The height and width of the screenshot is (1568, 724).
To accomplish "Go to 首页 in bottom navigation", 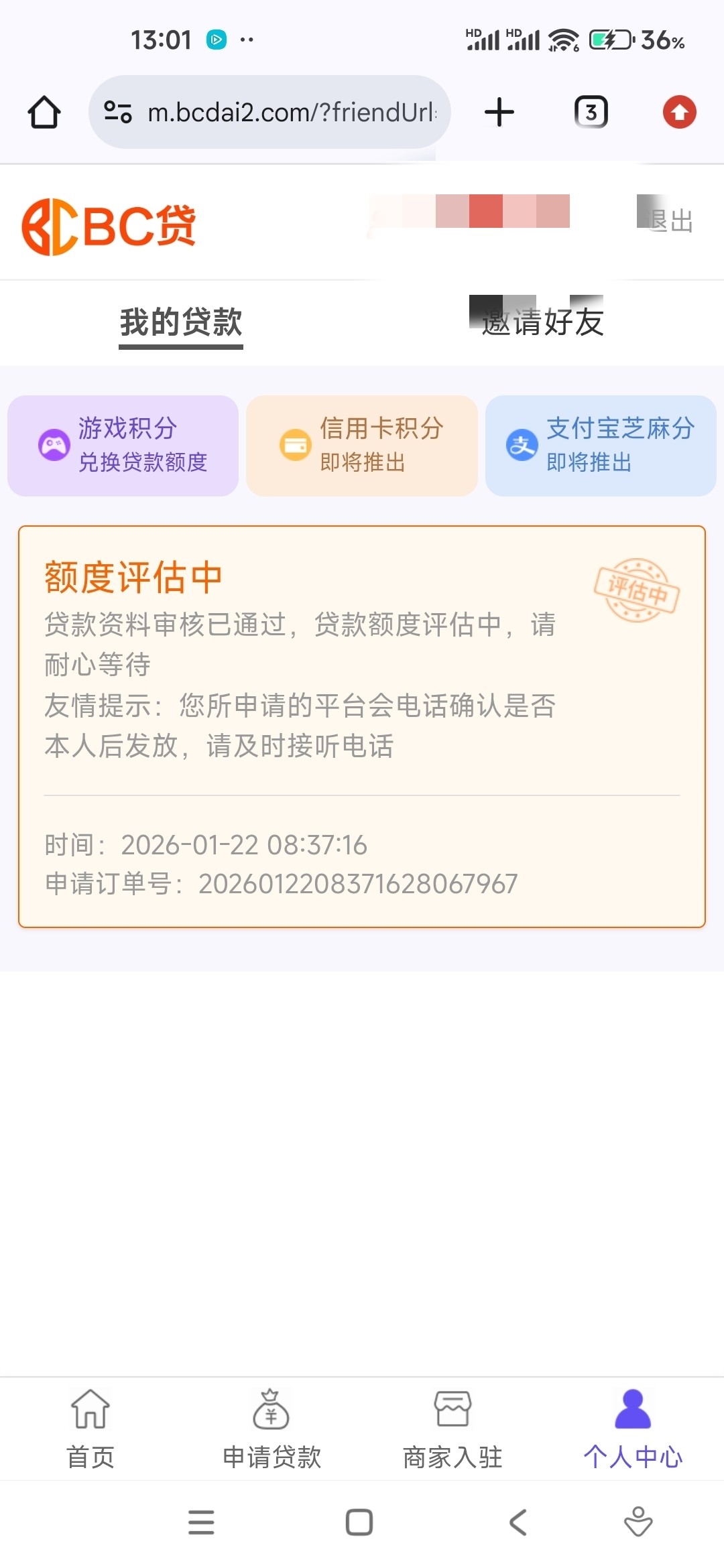I will tap(90, 1429).
